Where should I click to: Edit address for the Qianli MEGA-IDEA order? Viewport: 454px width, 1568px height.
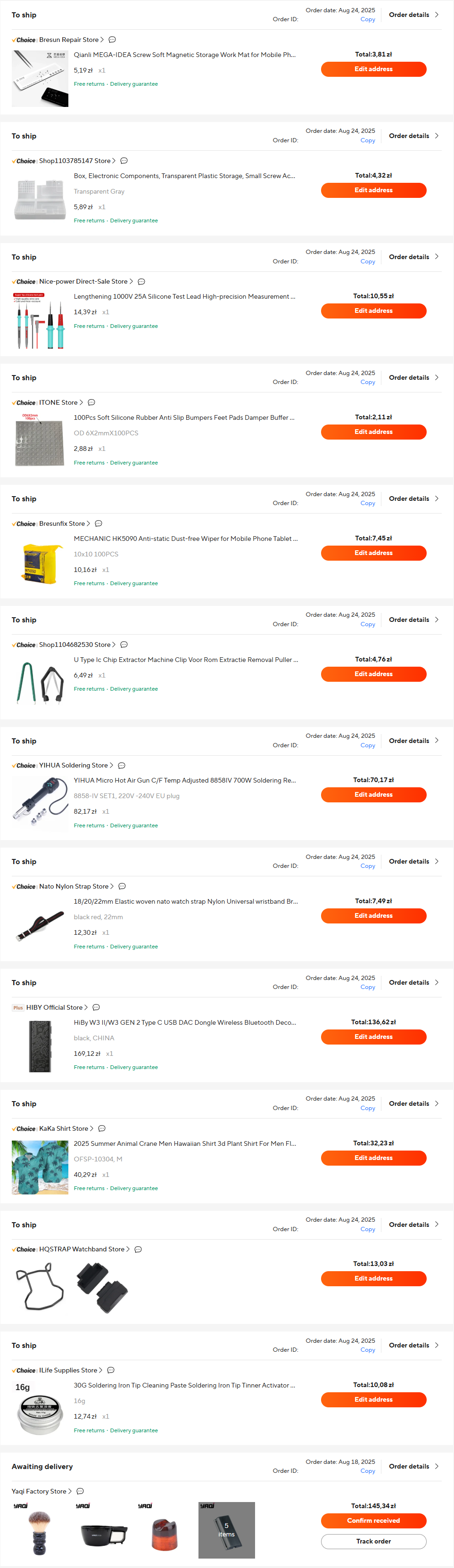click(373, 69)
